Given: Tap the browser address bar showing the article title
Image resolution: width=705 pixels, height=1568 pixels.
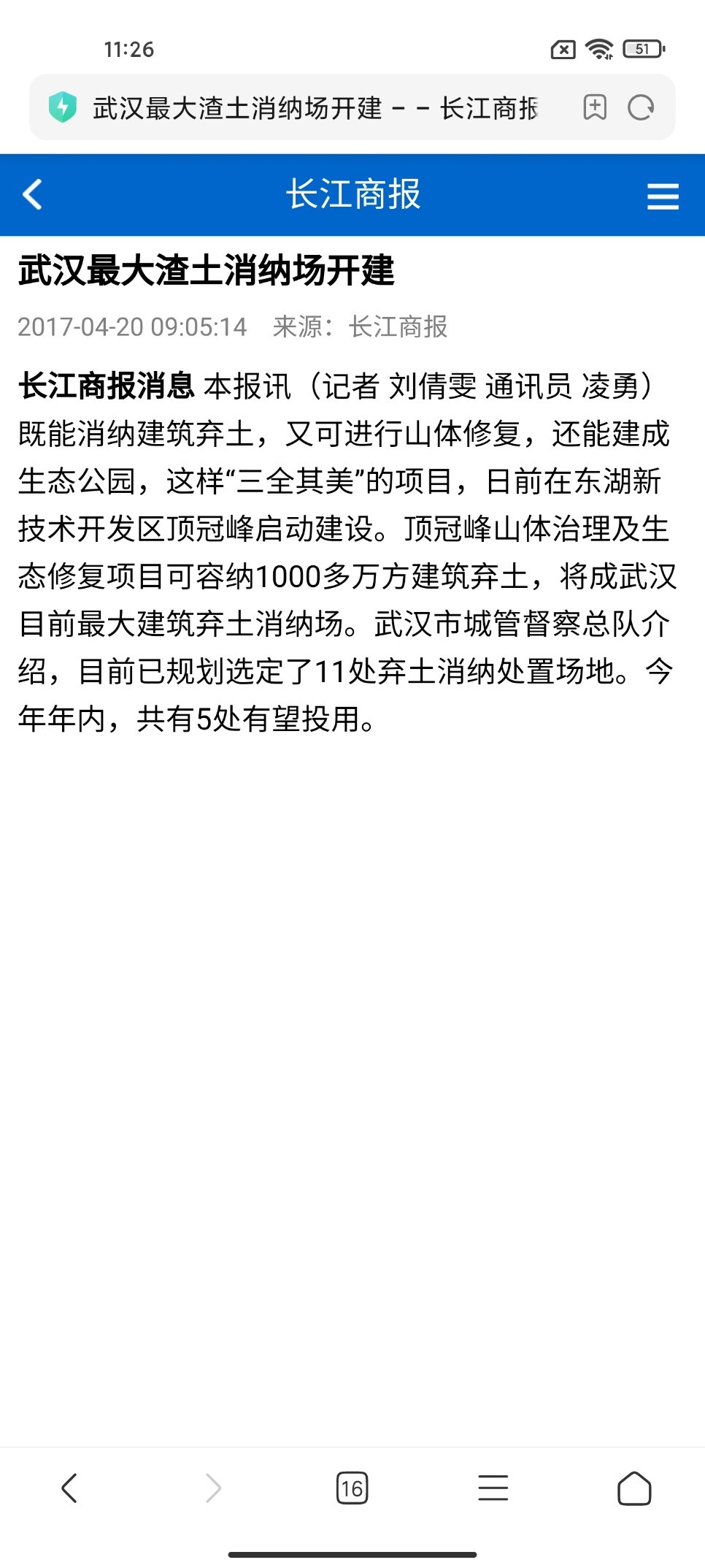Looking at the screenshot, I should click(x=314, y=108).
